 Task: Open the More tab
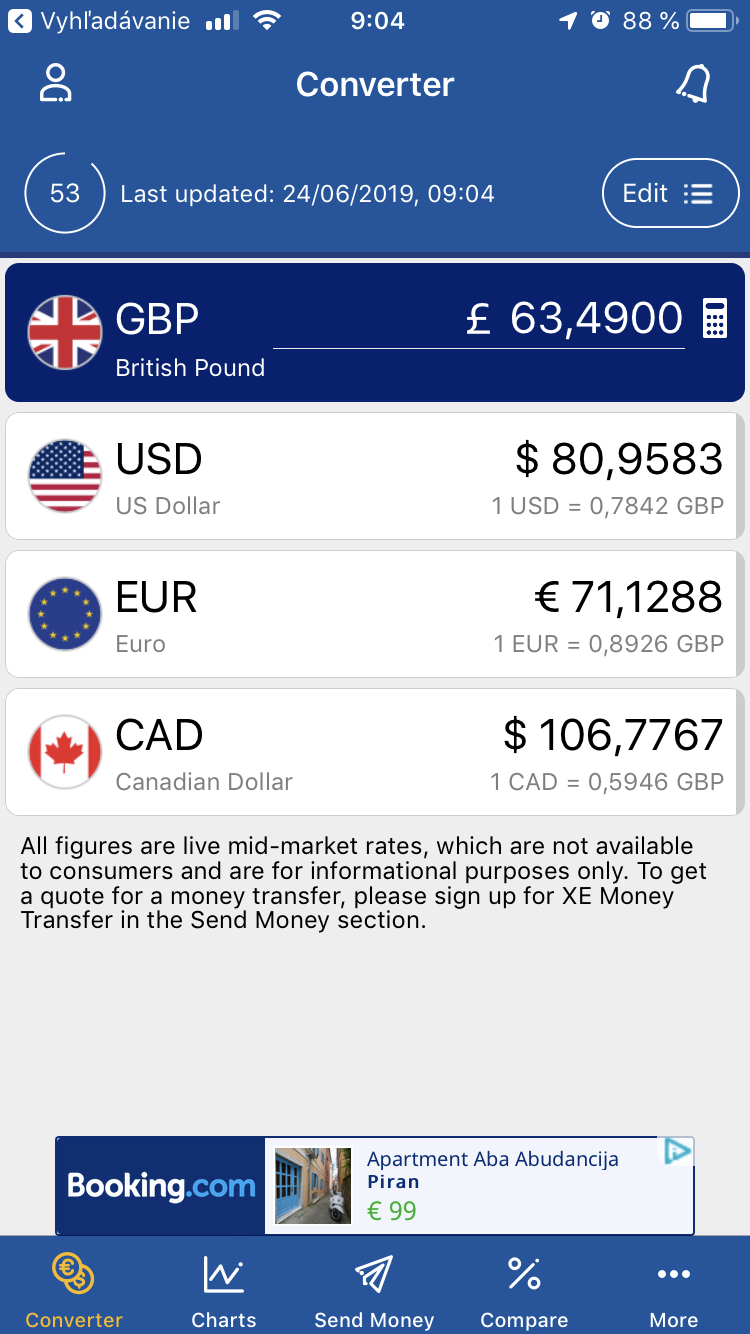pos(674,1291)
